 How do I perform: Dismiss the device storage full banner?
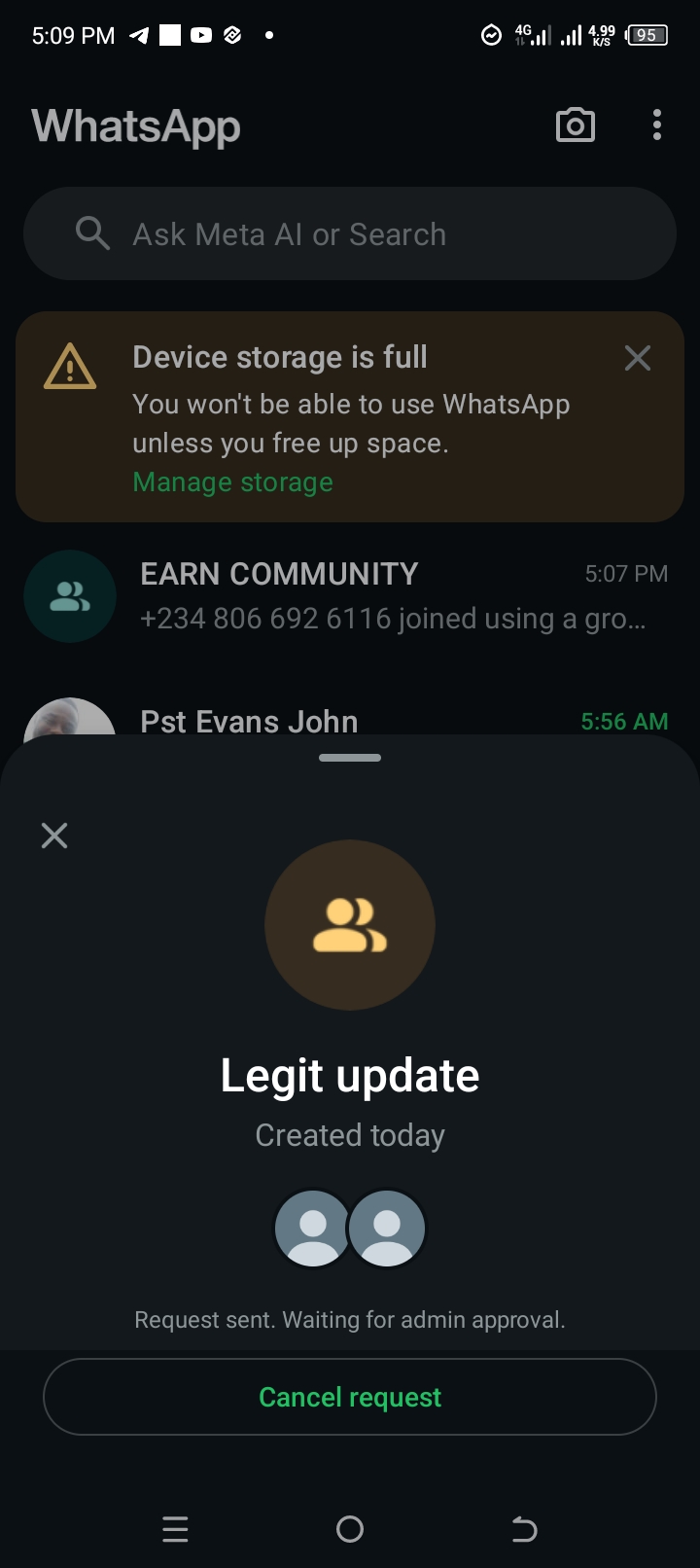(638, 358)
